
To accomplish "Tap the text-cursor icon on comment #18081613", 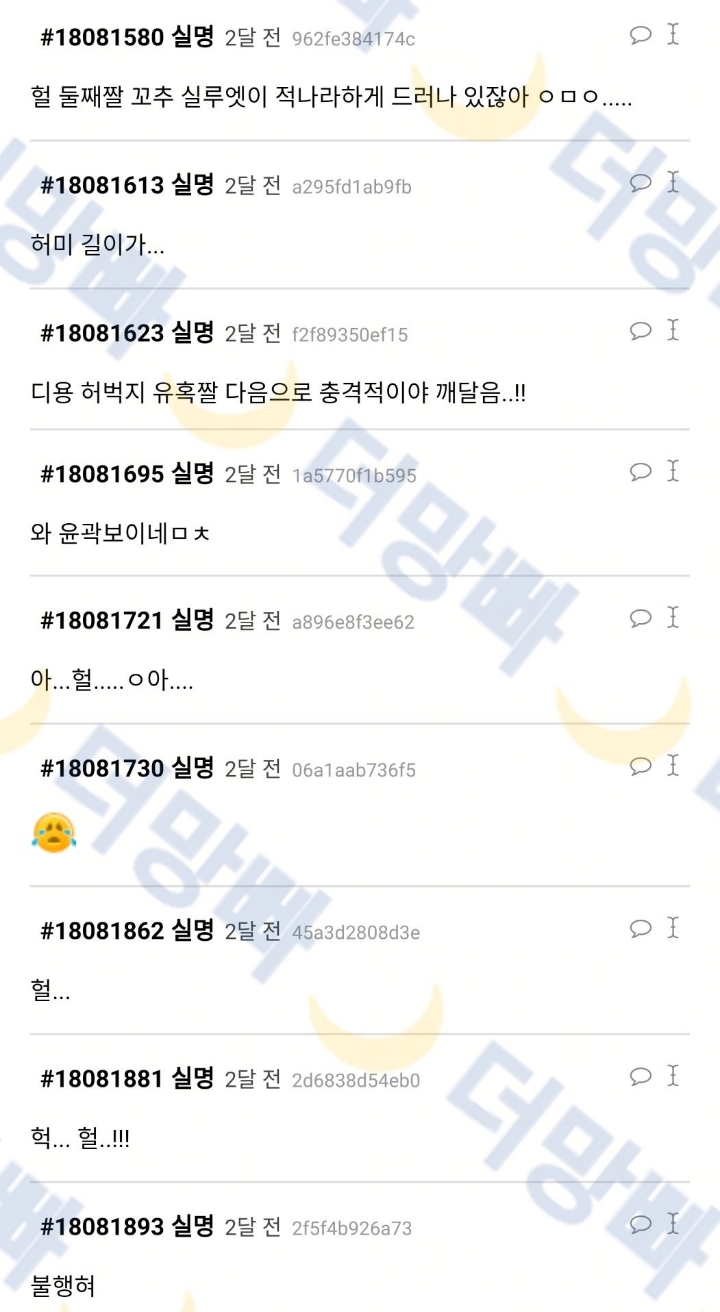I will 673,182.
